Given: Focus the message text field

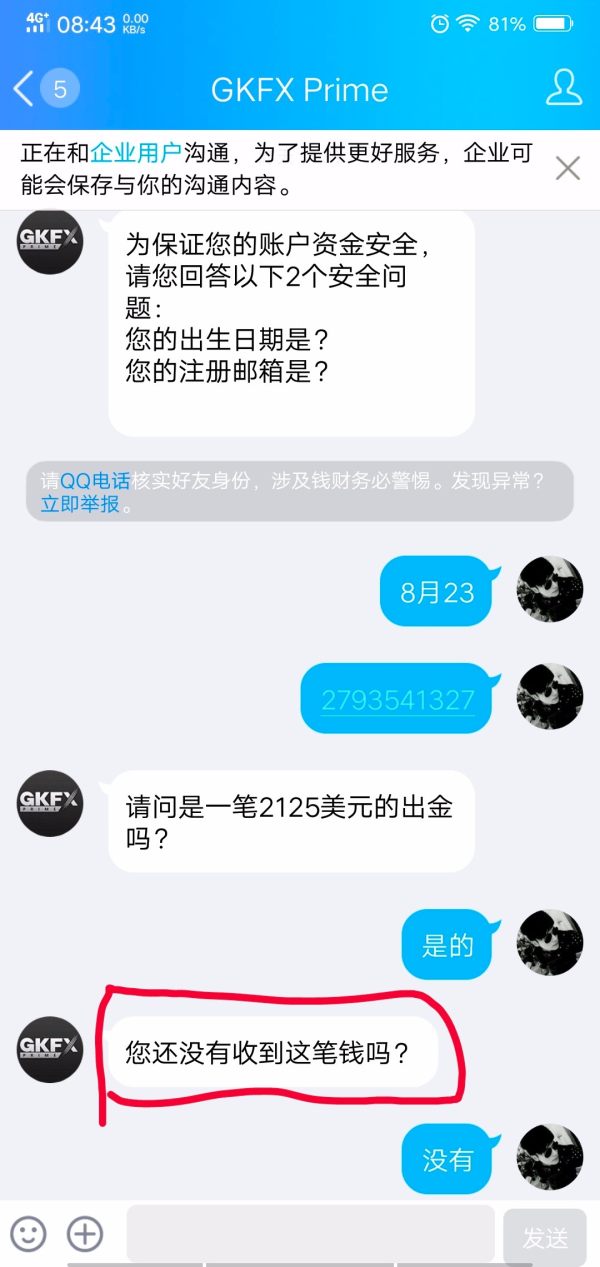Looking at the screenshot, I should pyautogui.click(x=310, y=1234).
